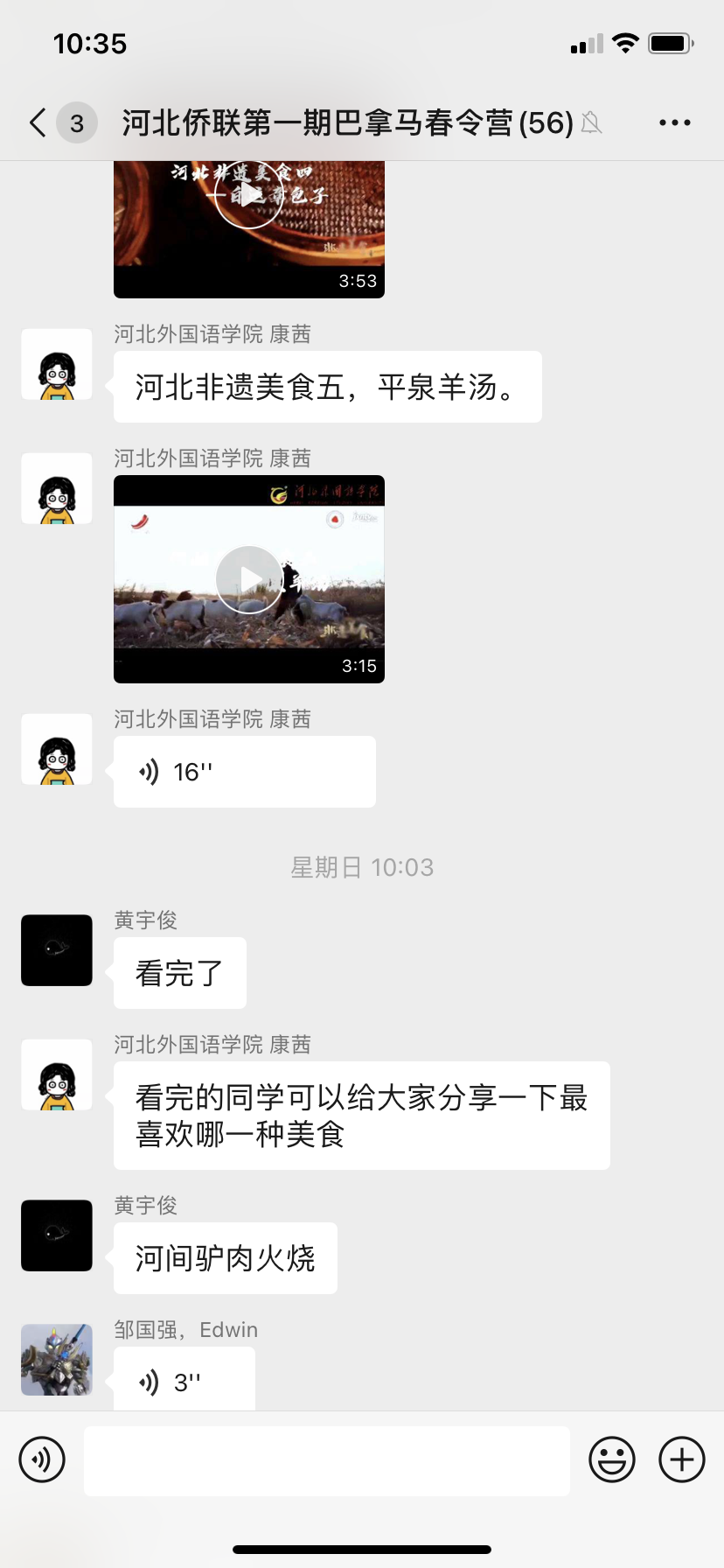Go back to the chat list
724x1568 pixels.
coord(38,122)
